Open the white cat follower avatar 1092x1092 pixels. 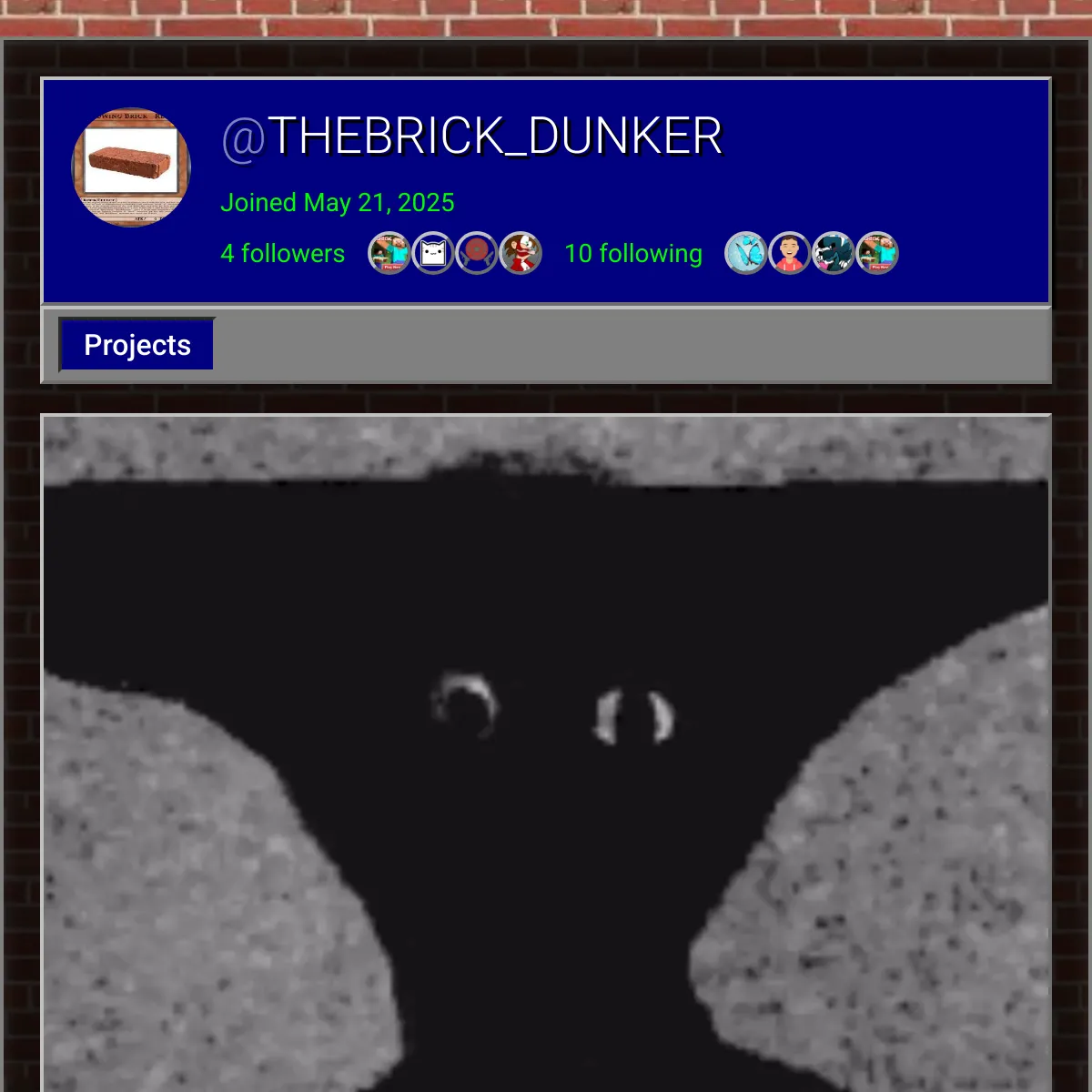[433, 253]
